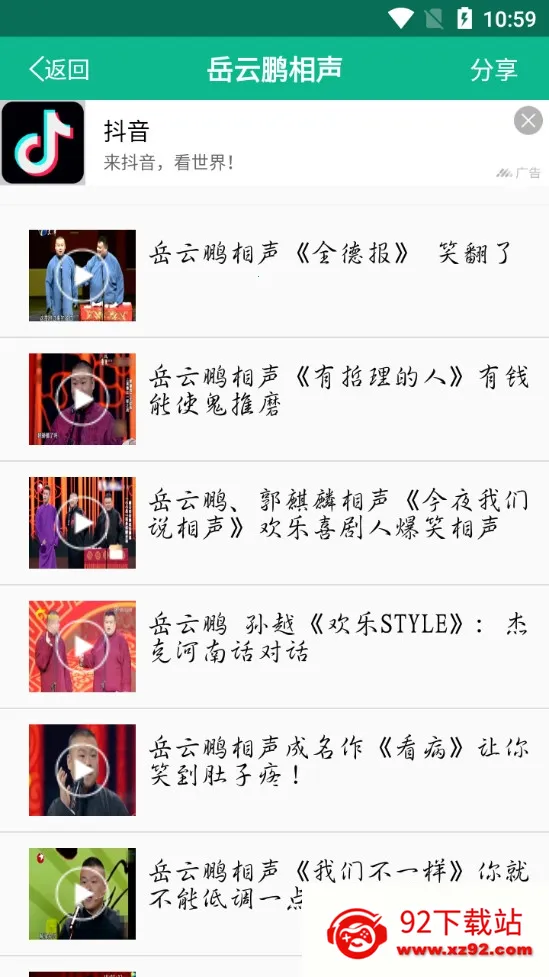The image size is (549, 977).
Task: Play the 成名作《看病》 video
Action: (274, 770)
